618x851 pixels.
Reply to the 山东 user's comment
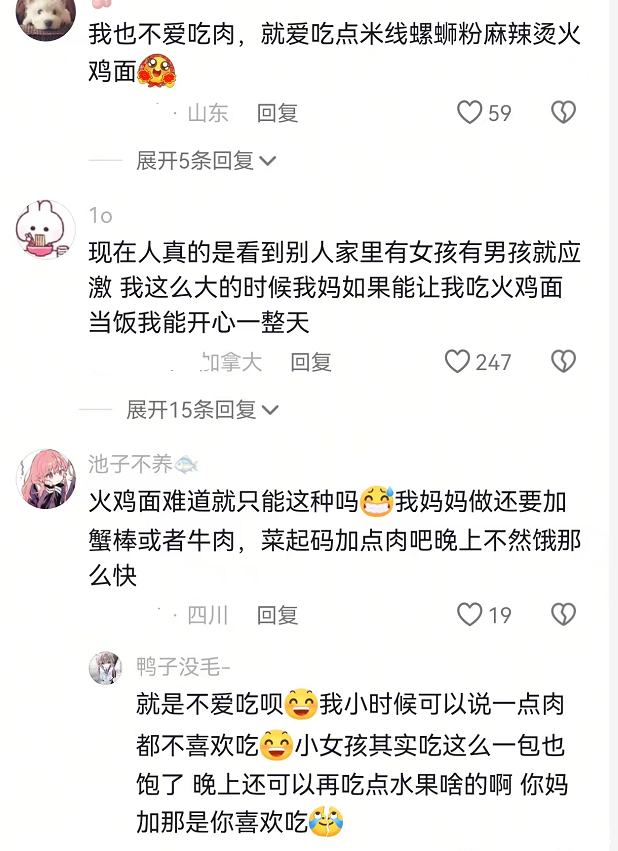pos(277,113)
